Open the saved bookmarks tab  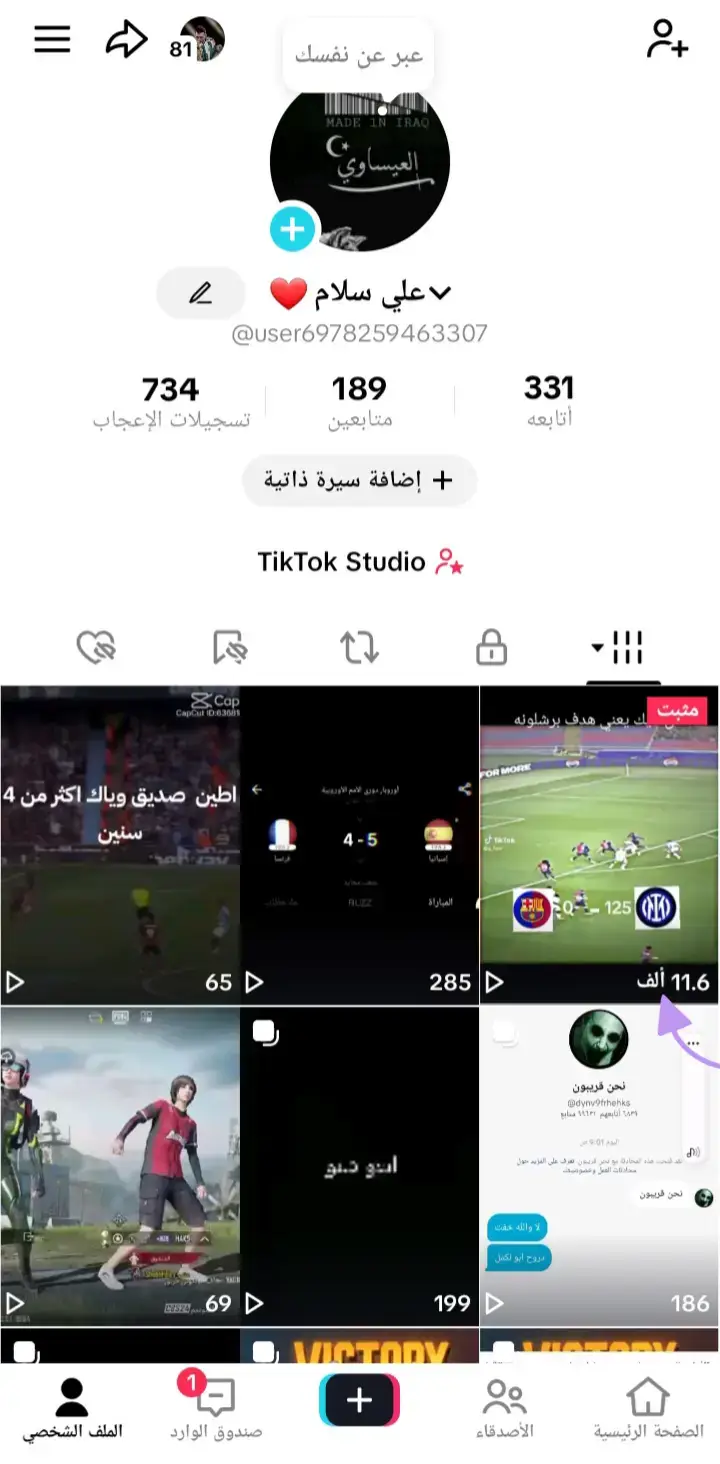[x=229, y=648]
